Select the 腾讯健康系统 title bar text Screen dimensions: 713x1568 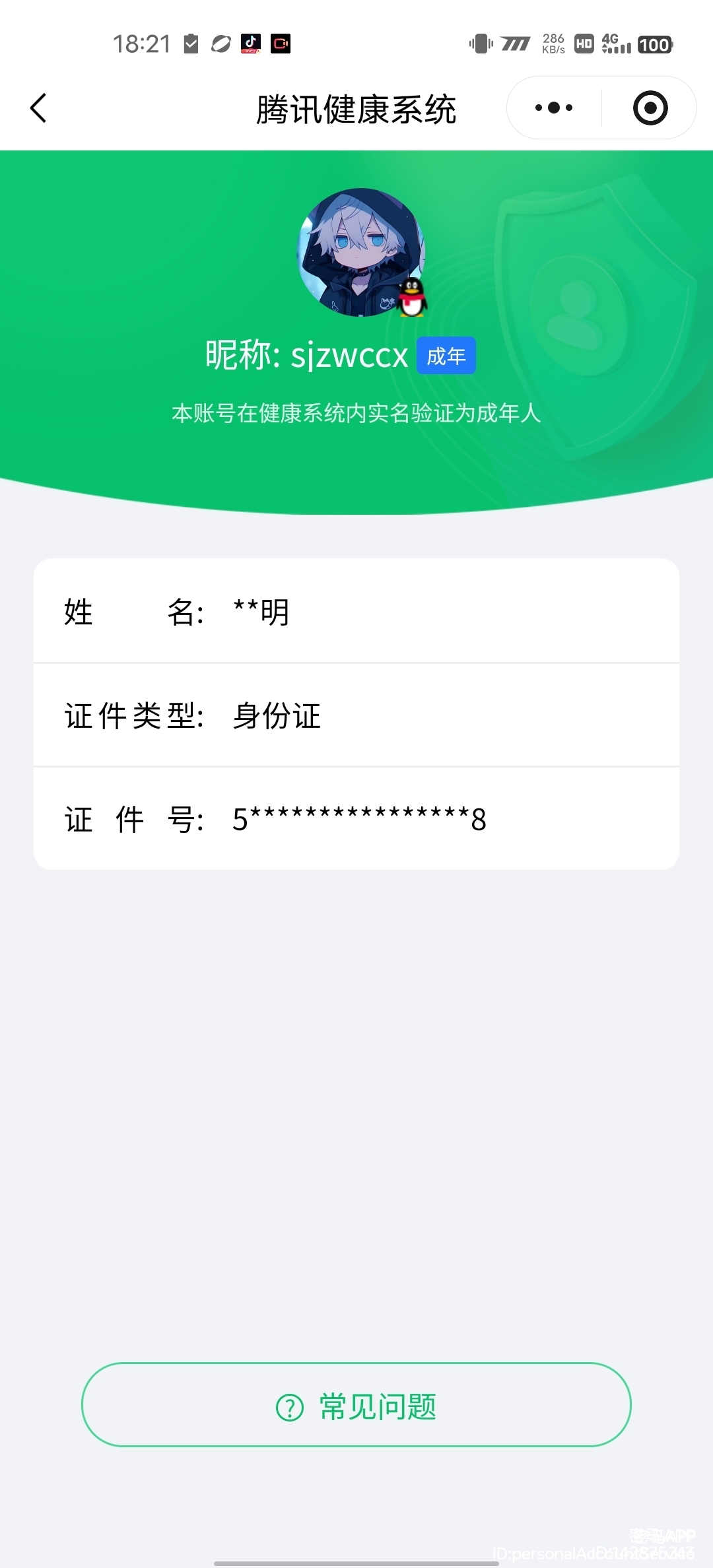(356, 108)
